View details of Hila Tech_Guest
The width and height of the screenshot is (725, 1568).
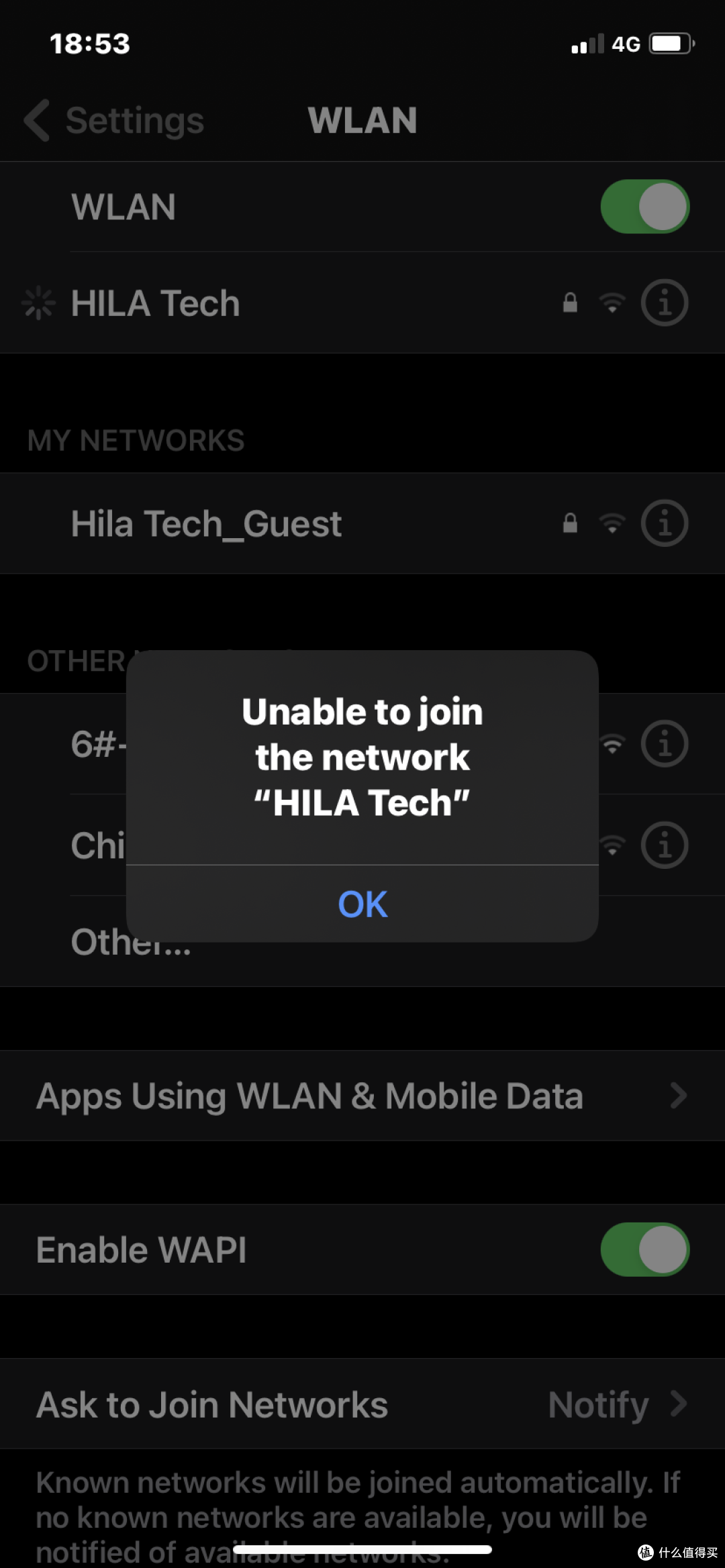[x=664, y=523]
